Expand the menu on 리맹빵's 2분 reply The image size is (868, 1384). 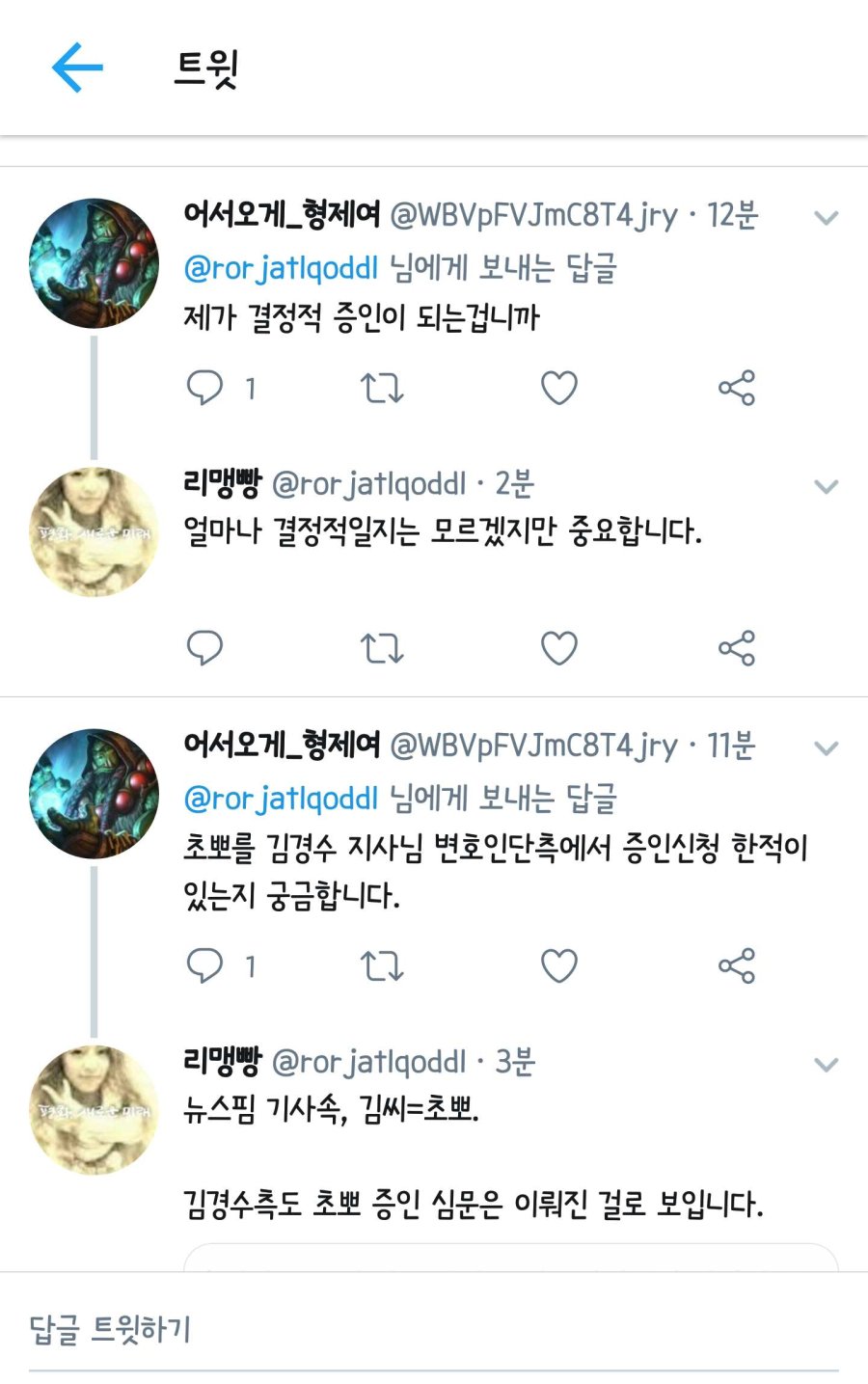tap(827, 487)
